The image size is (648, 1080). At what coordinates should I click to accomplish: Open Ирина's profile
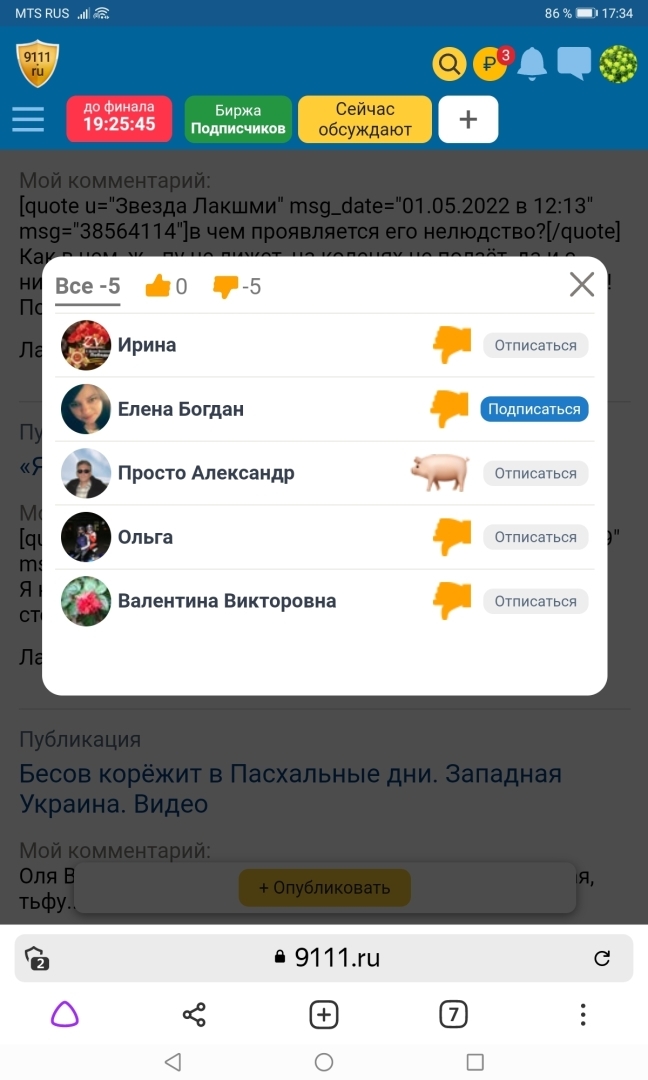[146, 345]
